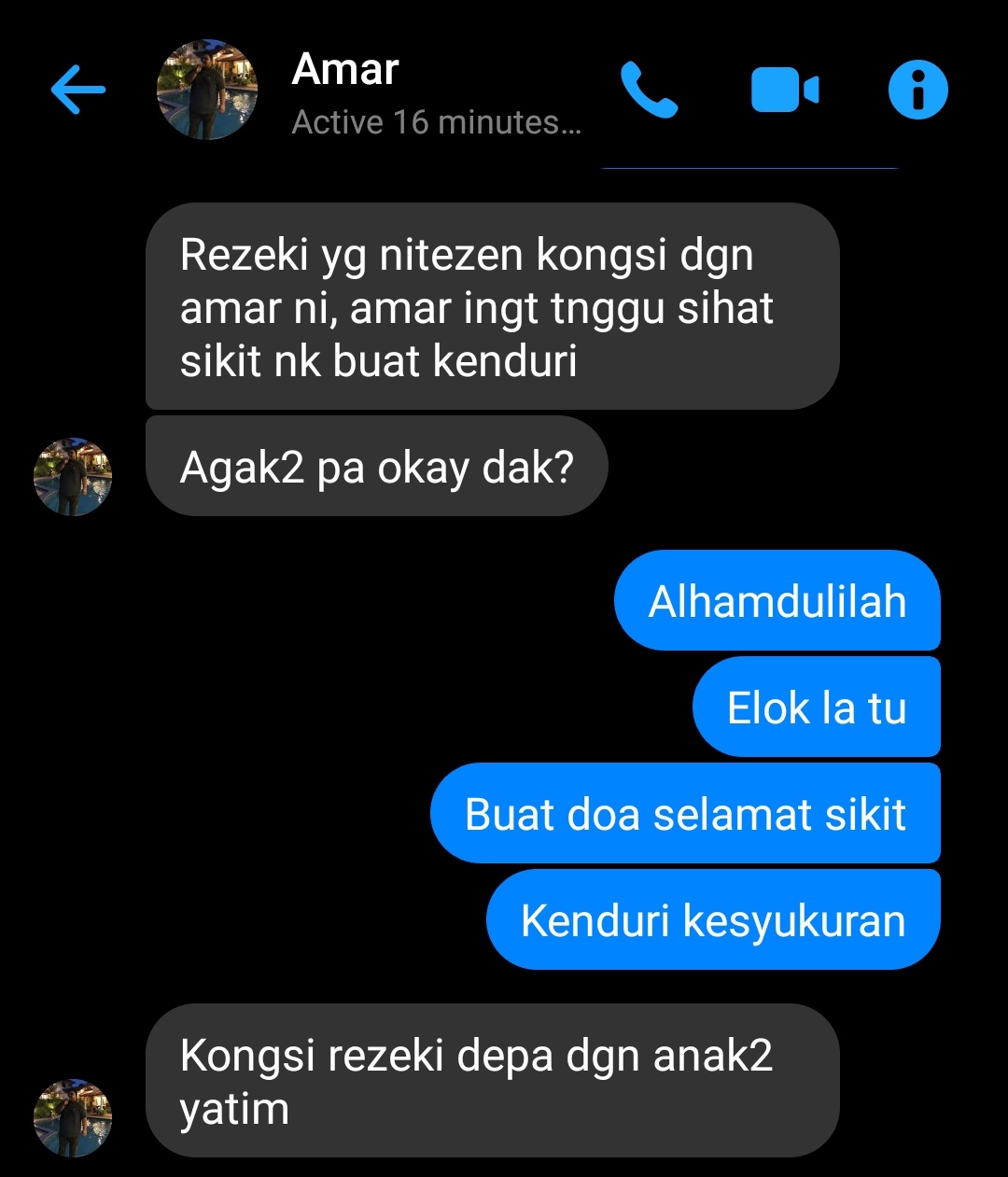Start a voice call with Amar
This screenshot has width=1008, height=1177.
649,91
